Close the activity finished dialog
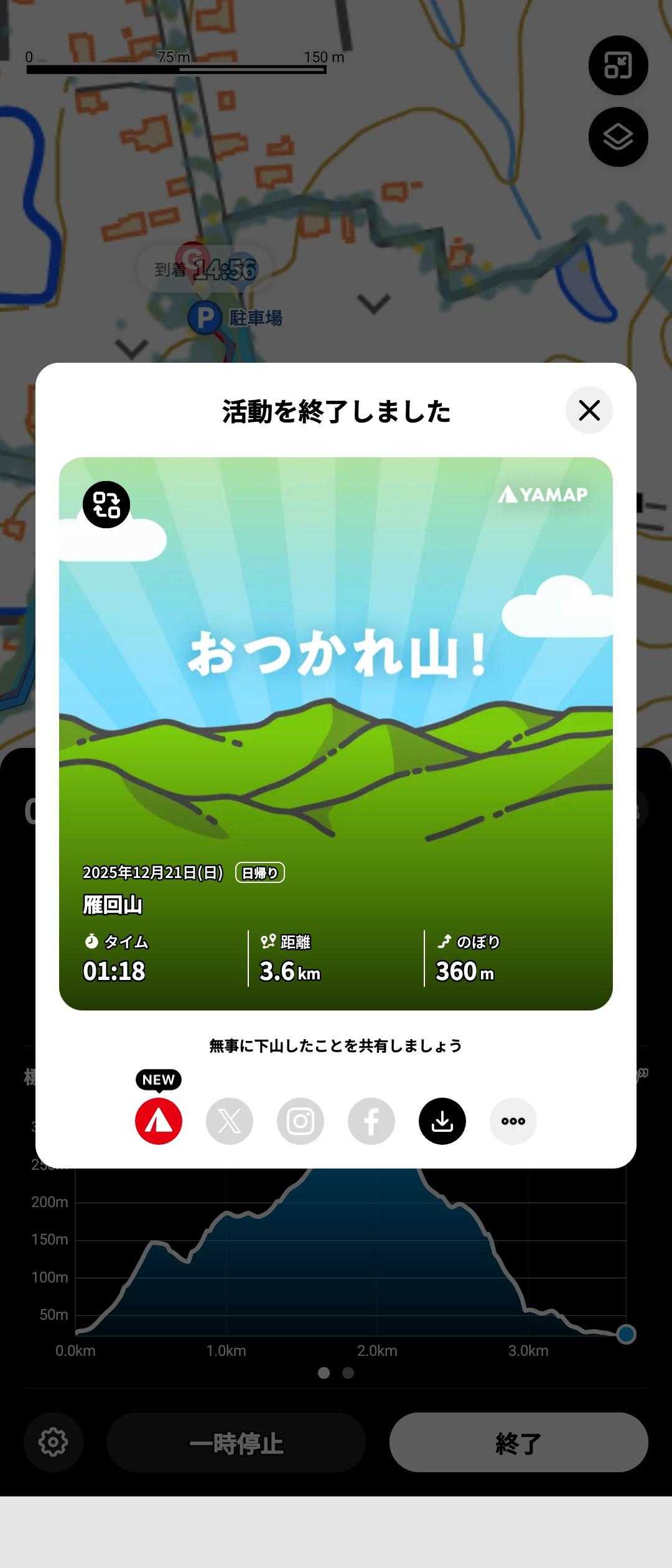This screenshot has width=672, height=1568. click(589, 411)
